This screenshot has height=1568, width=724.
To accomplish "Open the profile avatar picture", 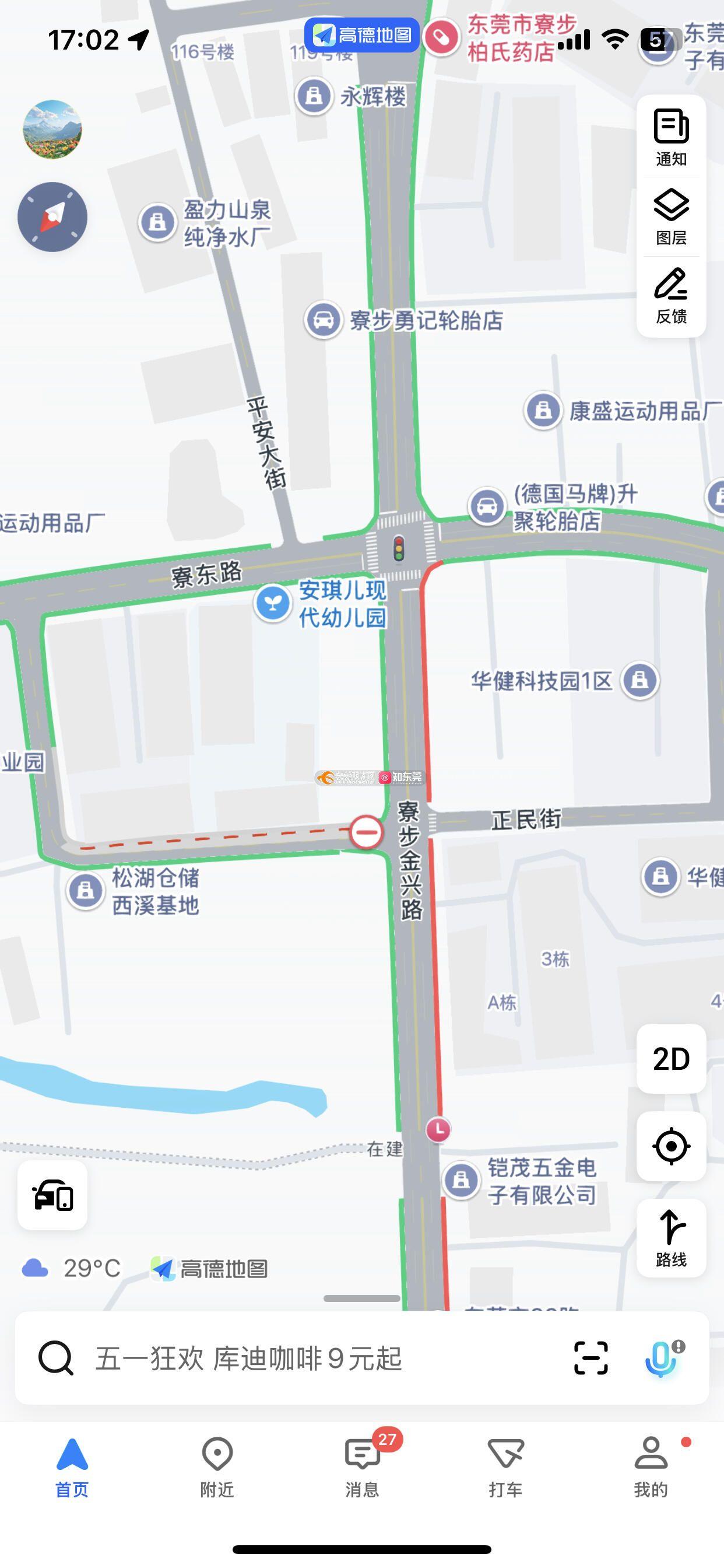I will pos(52,129).
